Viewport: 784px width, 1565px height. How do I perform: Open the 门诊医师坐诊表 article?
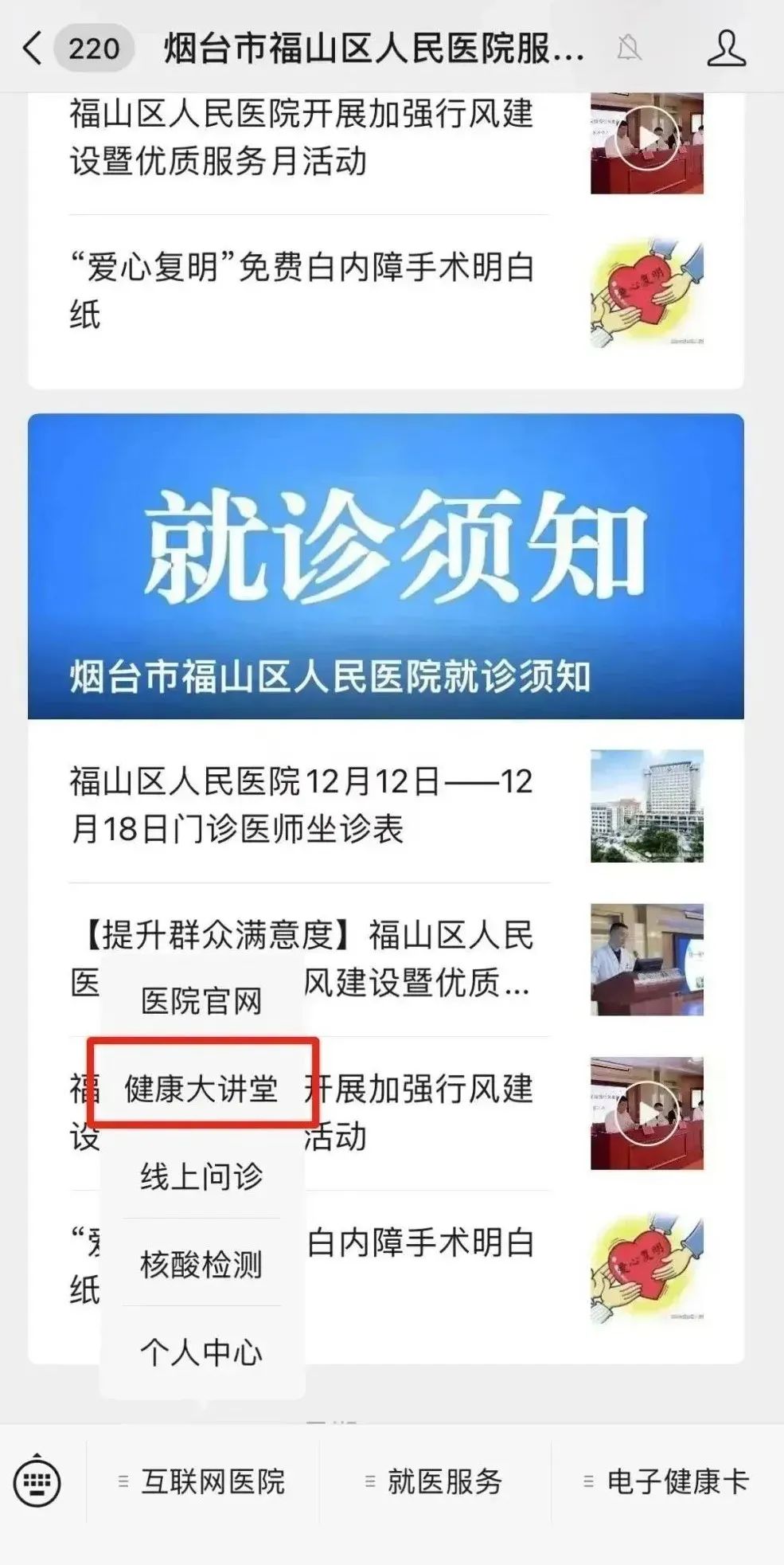301,805
